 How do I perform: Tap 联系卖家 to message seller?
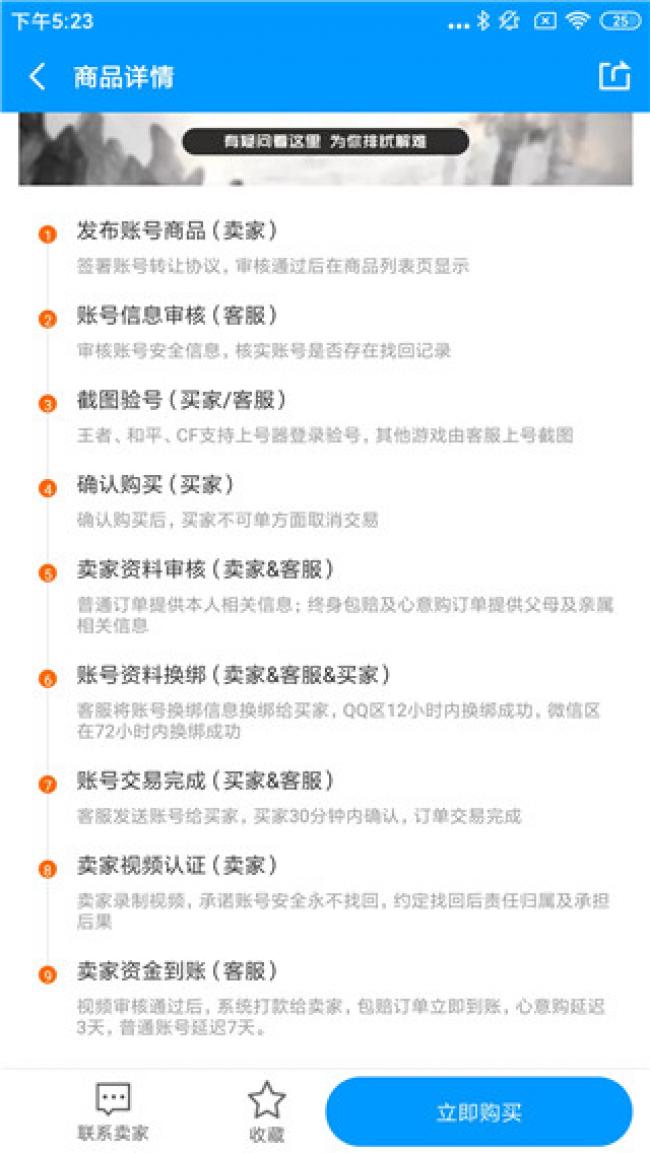tap(113, 1111)
